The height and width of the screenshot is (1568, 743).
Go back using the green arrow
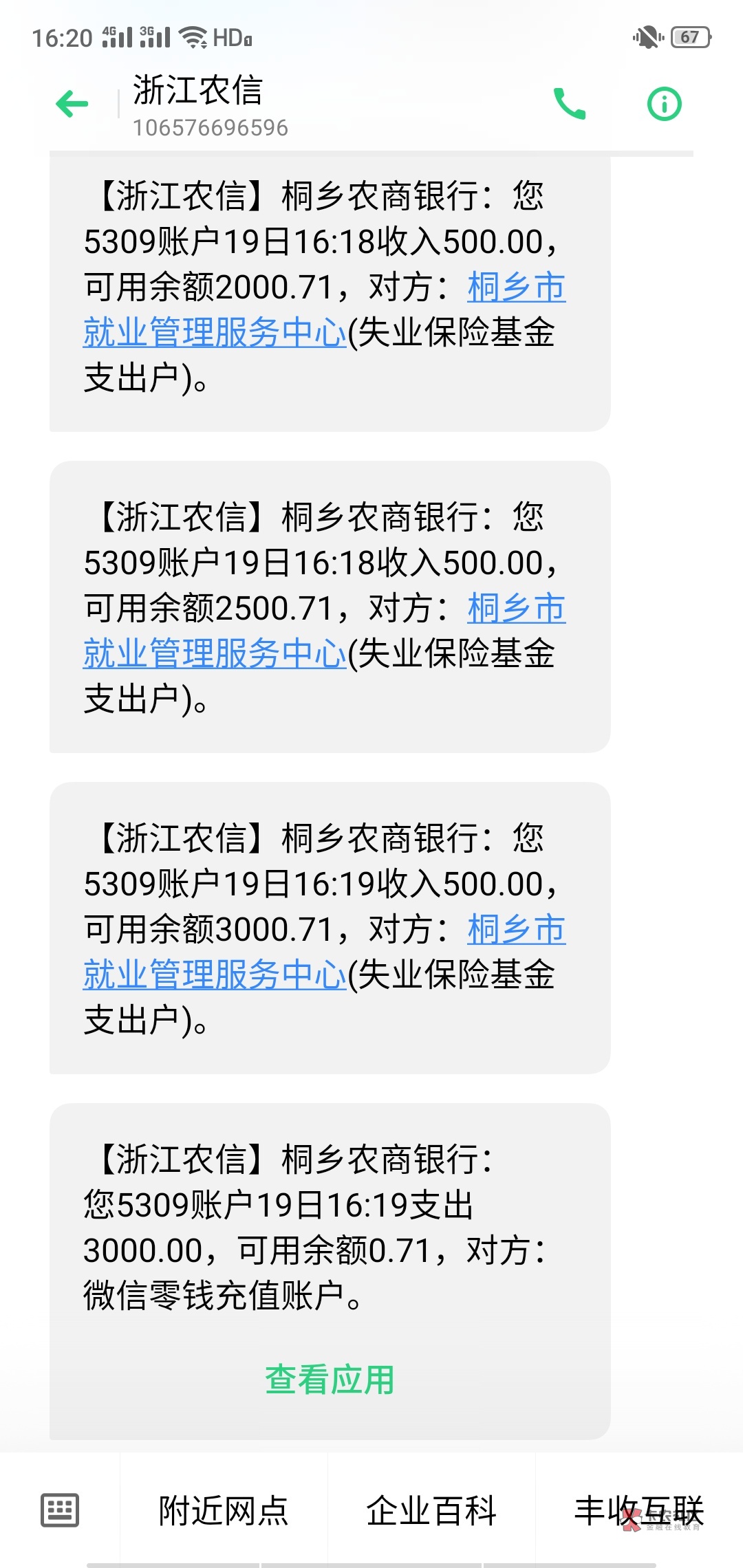pos(72,105)
